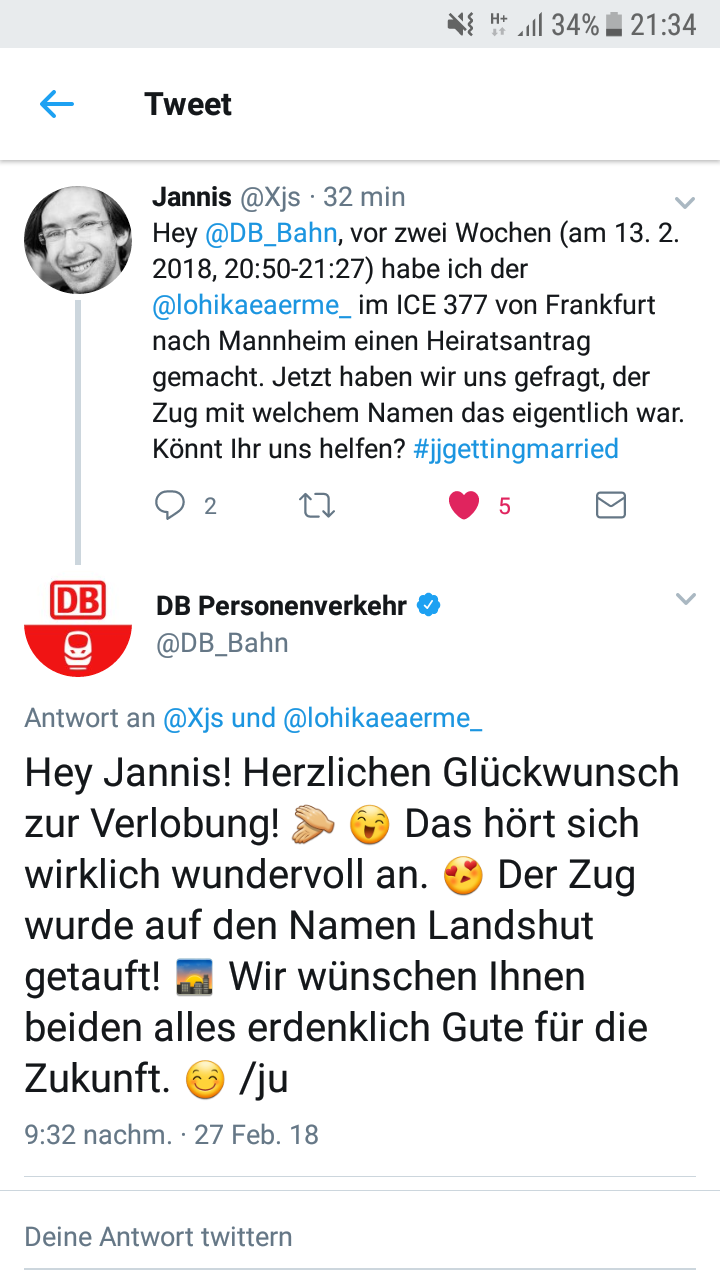Expand the options chevron on Jannis's tweet
Viewport: 720px width, 1280px height.
[685, 203]
